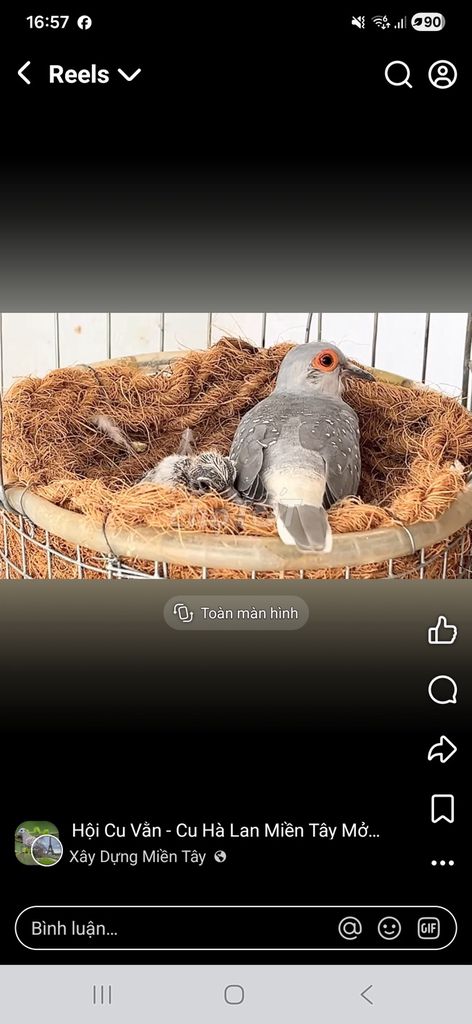The height and width of the screenshot is (1024, 472).
Task: Open the GIF picker in the comment box
Action: click(428, 928)
